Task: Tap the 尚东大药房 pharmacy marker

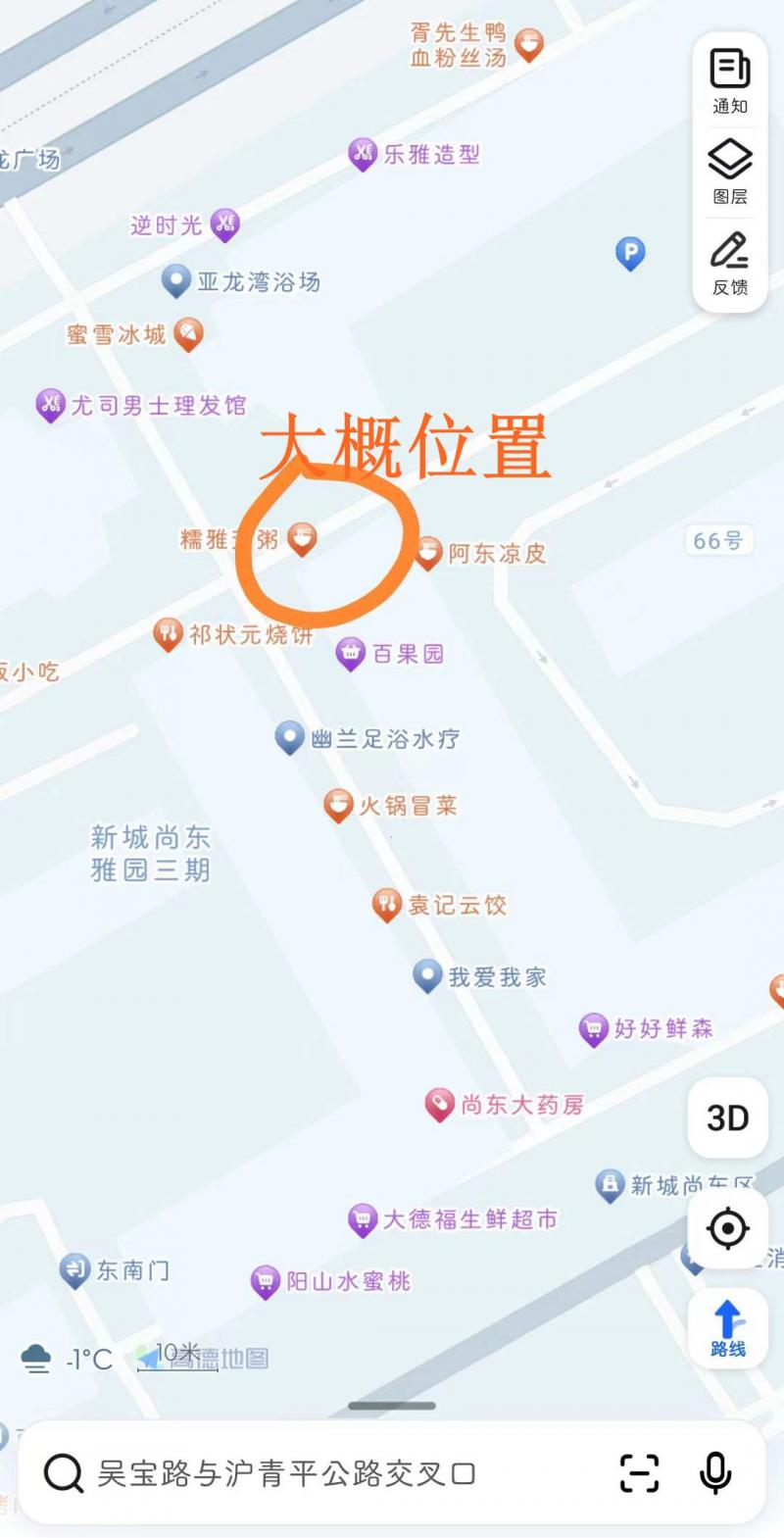Action: (x=438, y=1102)
